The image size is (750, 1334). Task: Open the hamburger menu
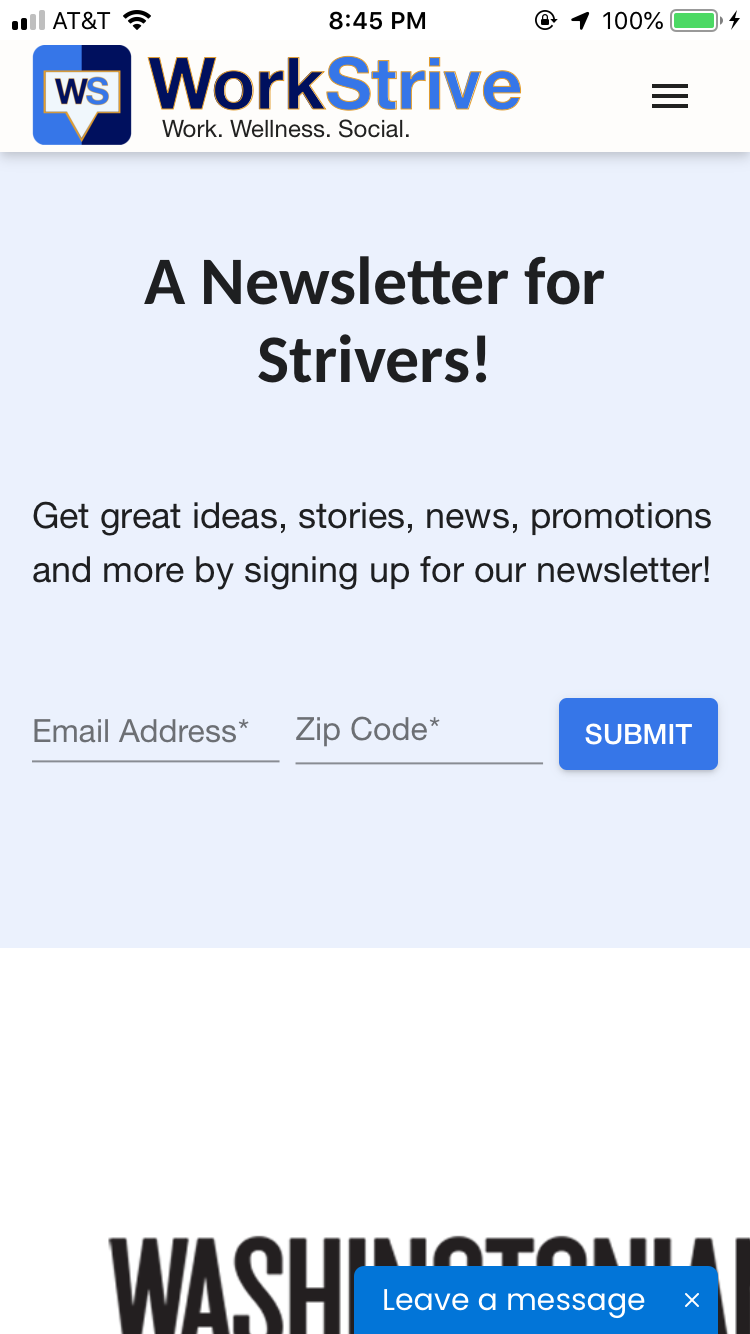click(x=669, y=96)
